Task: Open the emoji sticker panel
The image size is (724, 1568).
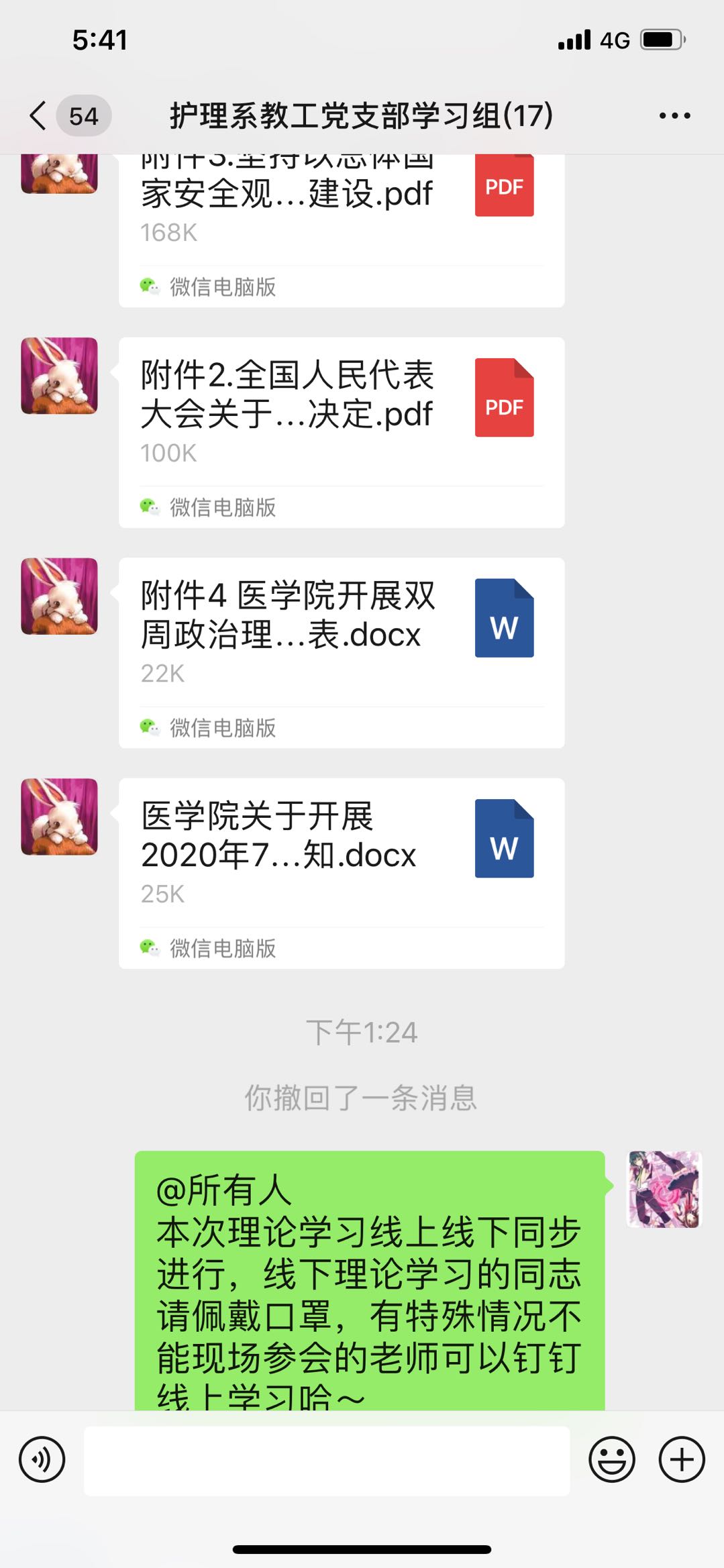Action: pyautogui.click(x=611, y=1459)
